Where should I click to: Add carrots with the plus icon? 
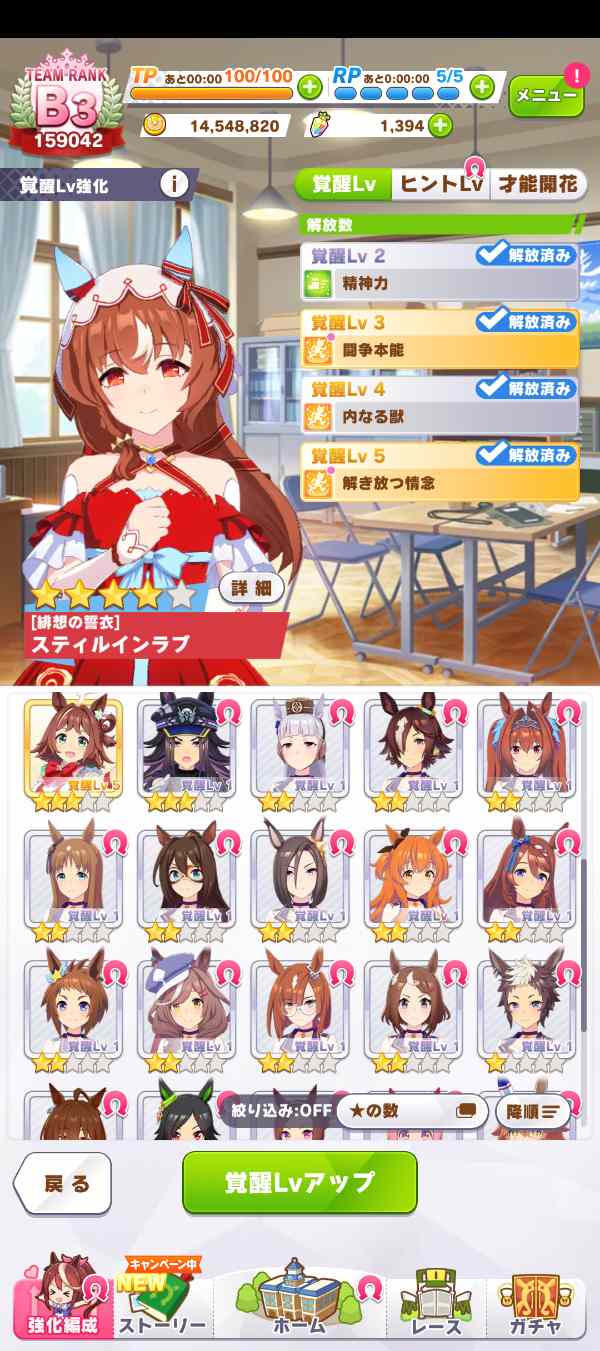pos(439,126)
